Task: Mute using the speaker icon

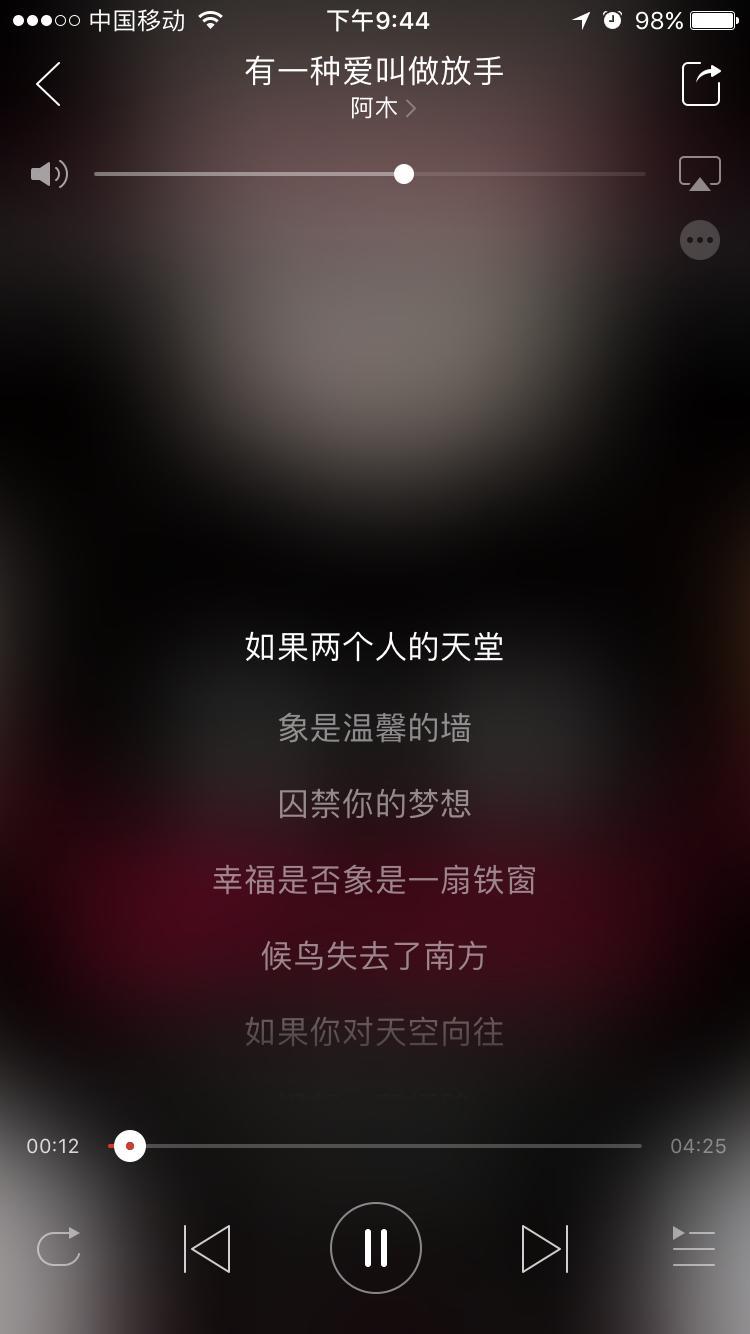Action: [x=49, y=174]
